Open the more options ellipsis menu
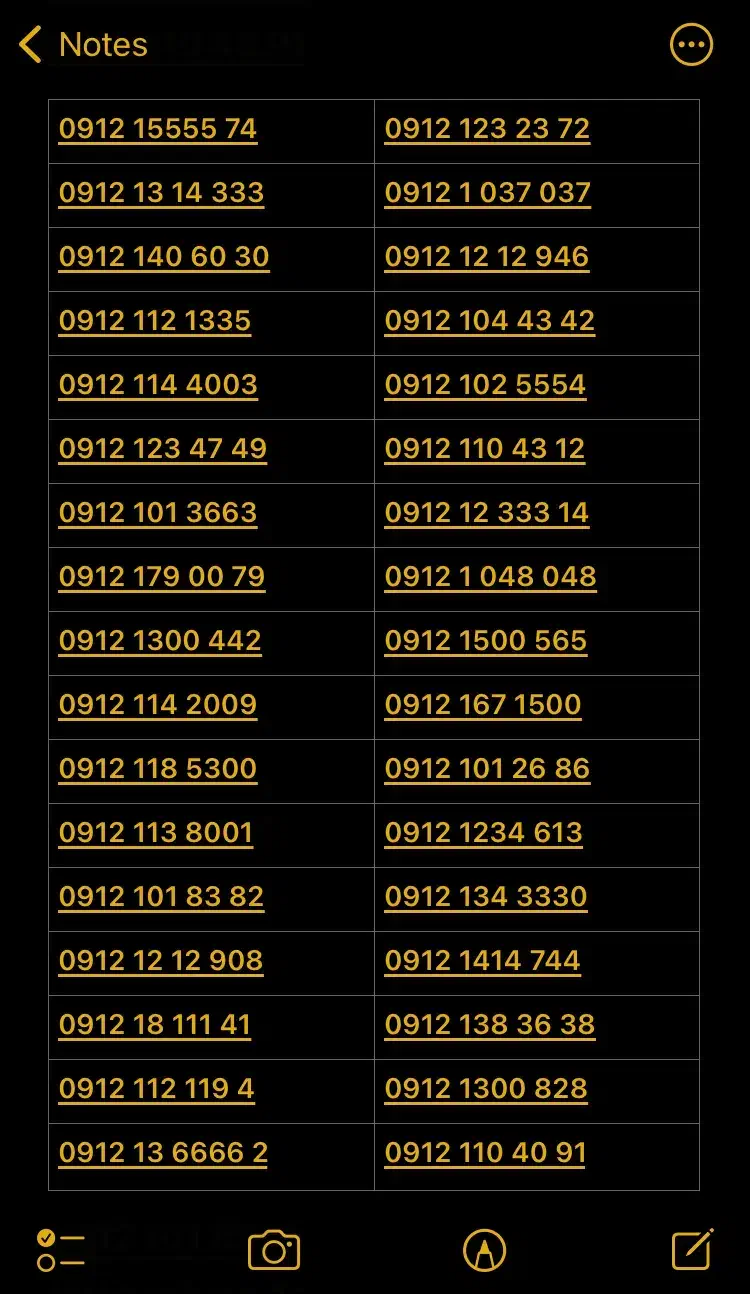 691,44
